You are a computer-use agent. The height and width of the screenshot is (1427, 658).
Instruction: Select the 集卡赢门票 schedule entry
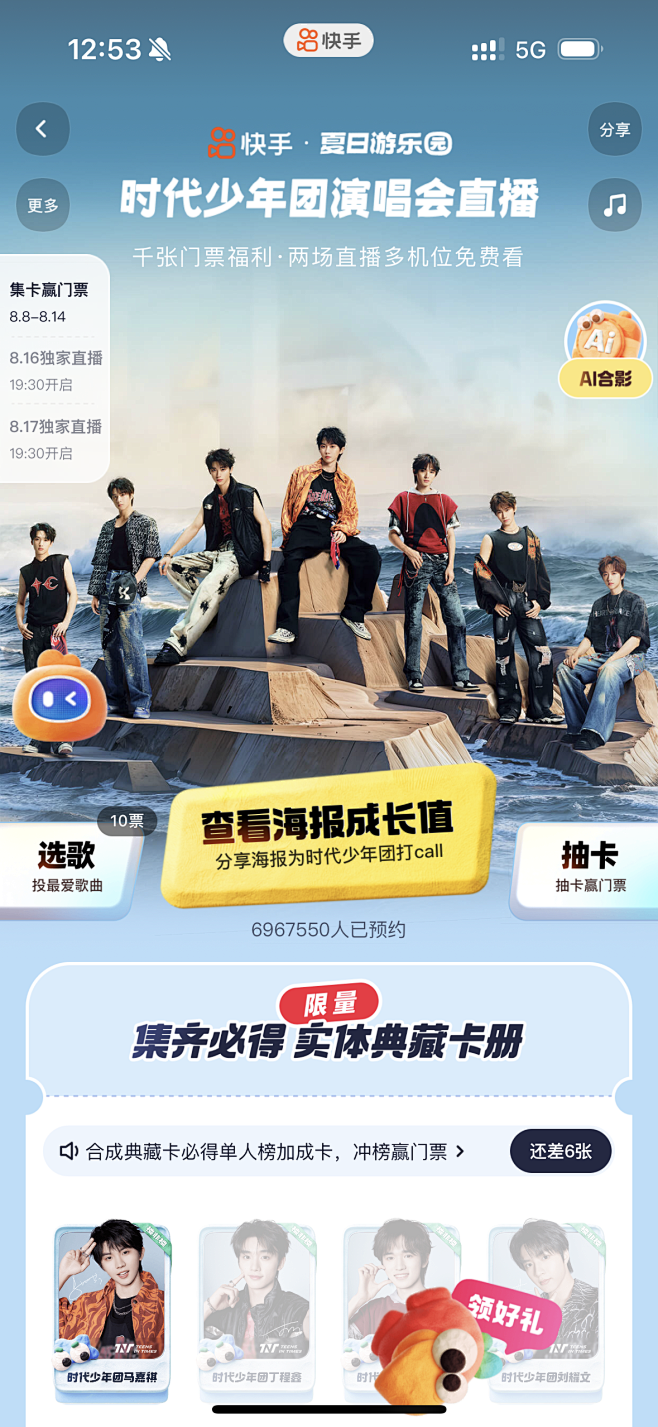click(x=50, y=302)
